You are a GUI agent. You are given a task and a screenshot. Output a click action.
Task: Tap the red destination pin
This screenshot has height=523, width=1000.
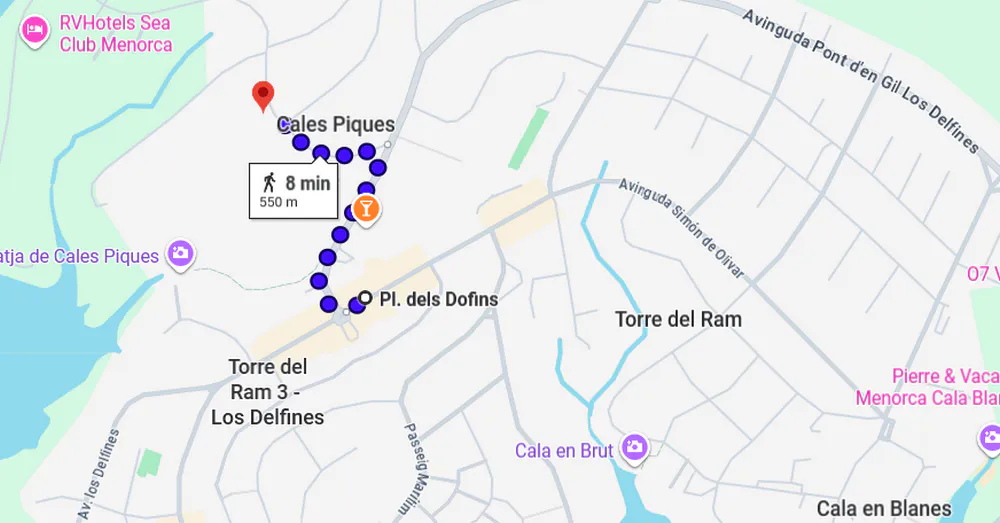click(263, 95)
